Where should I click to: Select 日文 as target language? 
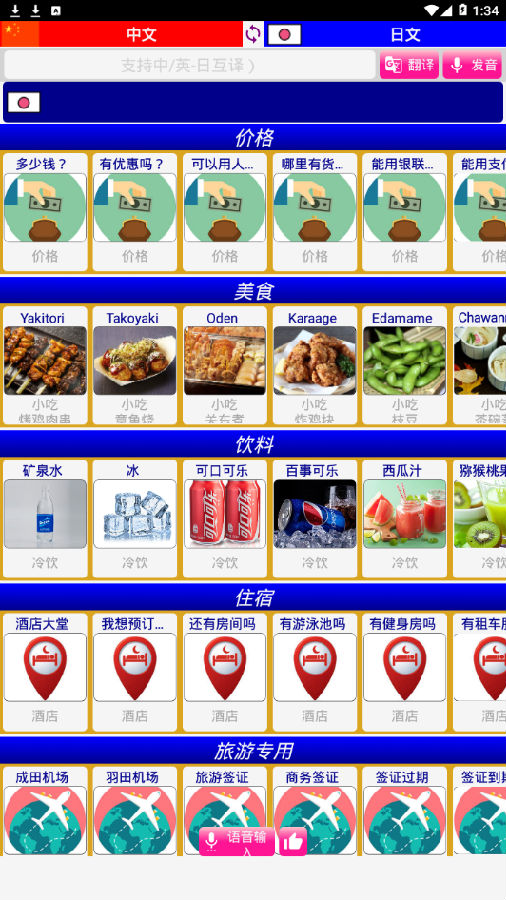(x=405, y=34)
